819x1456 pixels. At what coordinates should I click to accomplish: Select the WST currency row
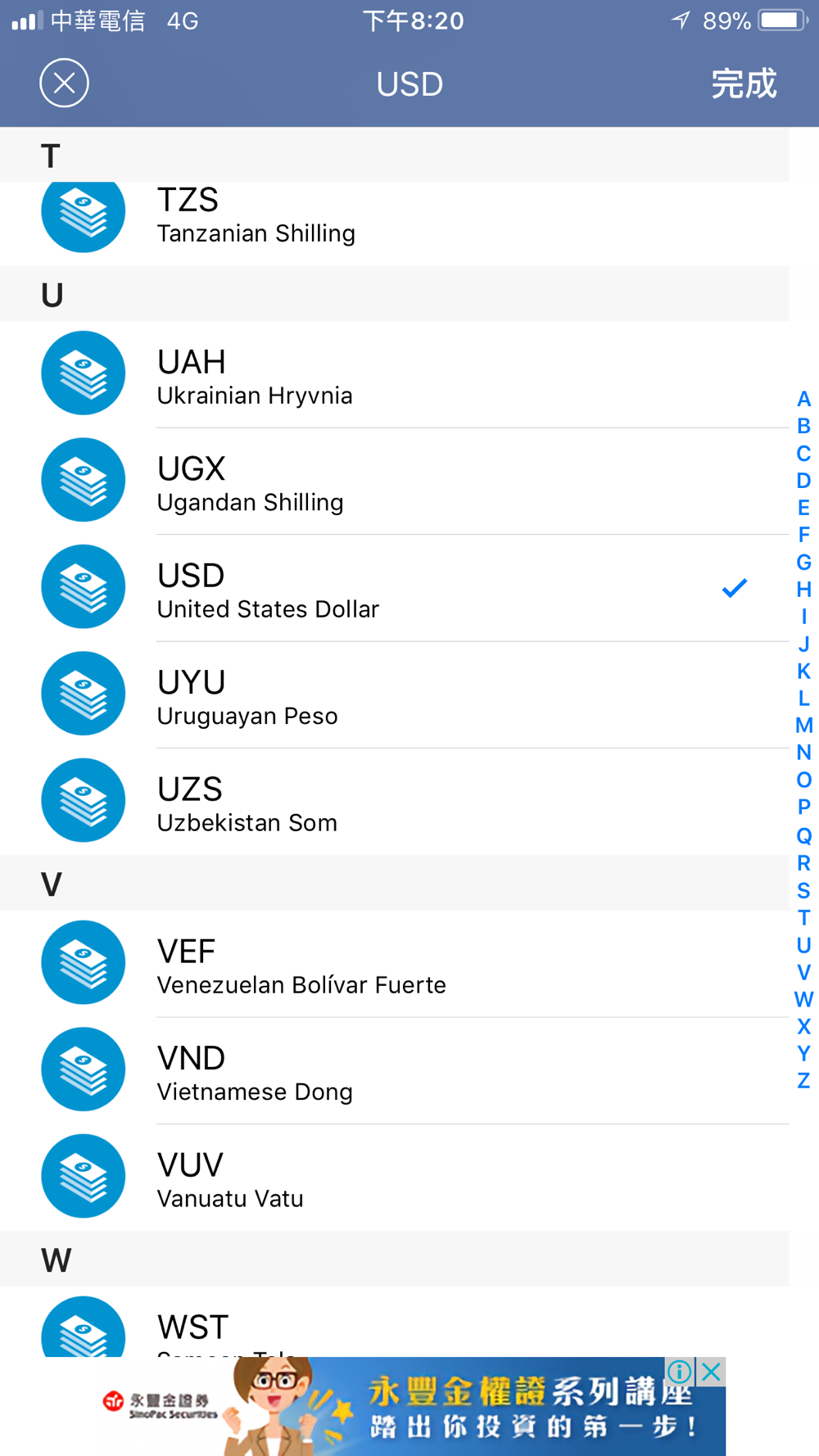[x=395, y=1322]
